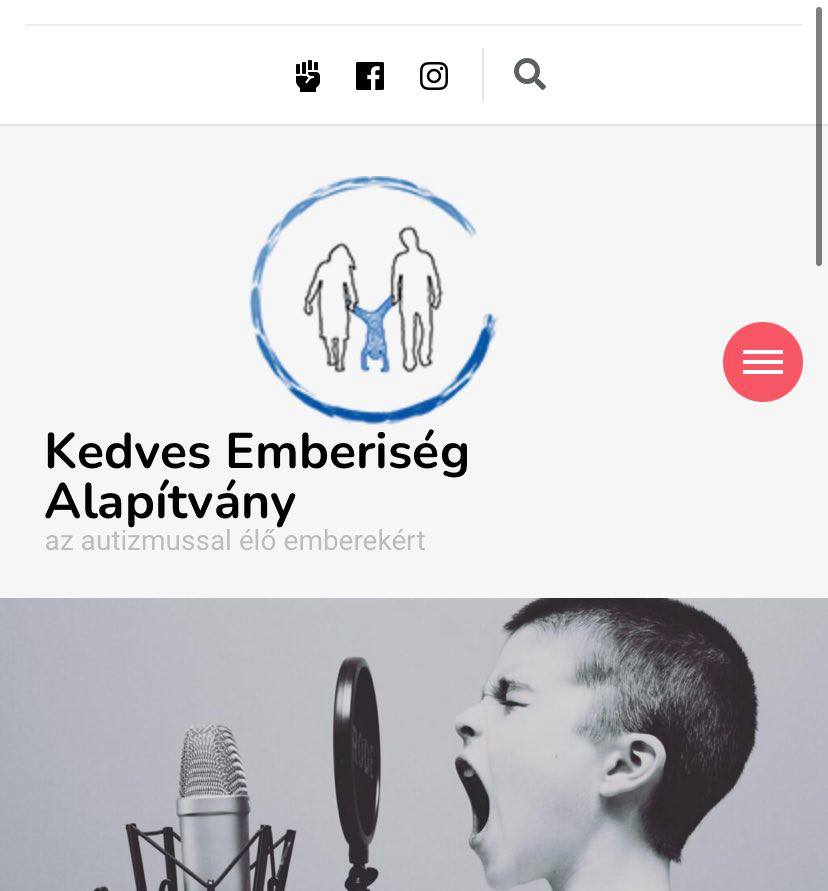Image resolution: width=828 pixels, height=891 pixels.
Task: Open the site search
Action: 529,74
